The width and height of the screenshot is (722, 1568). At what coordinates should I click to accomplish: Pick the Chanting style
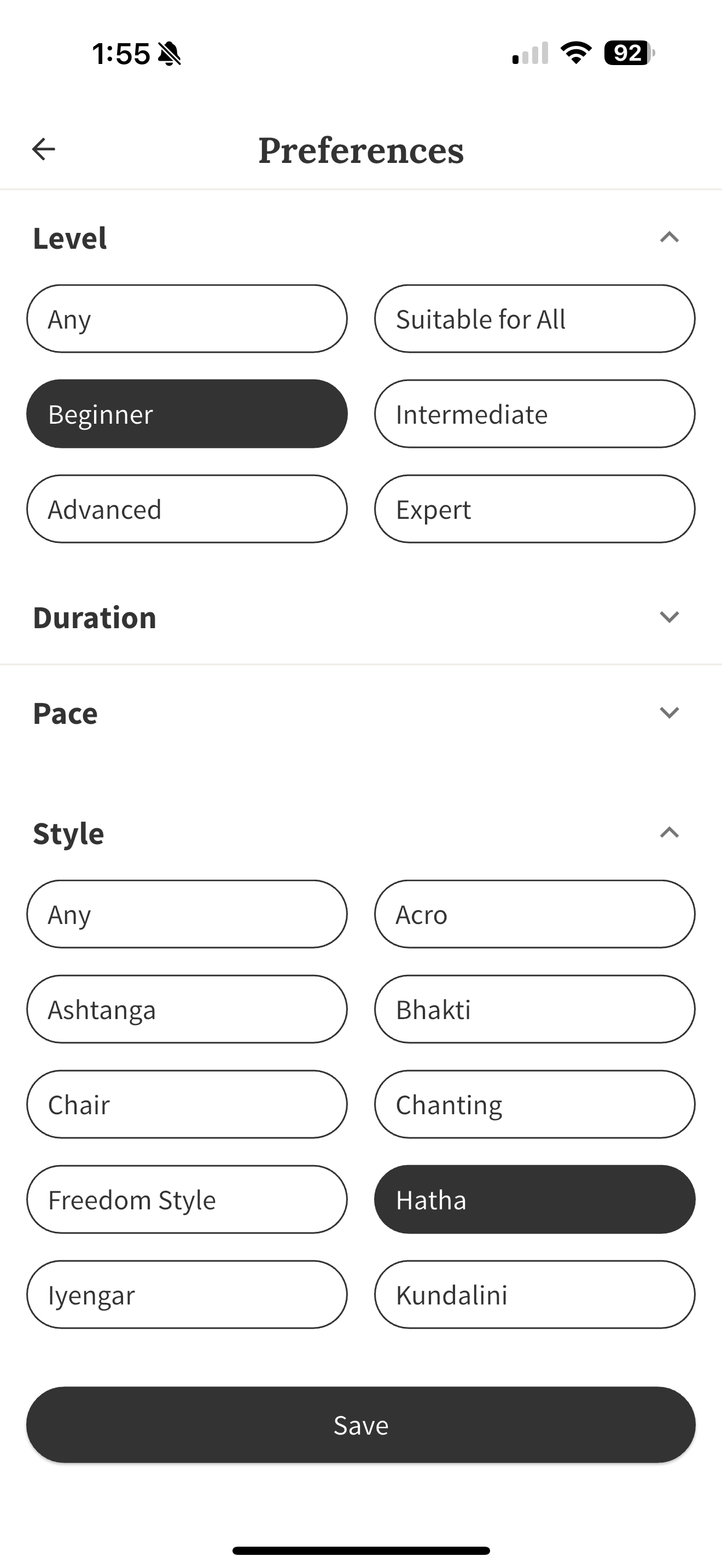534,1104
